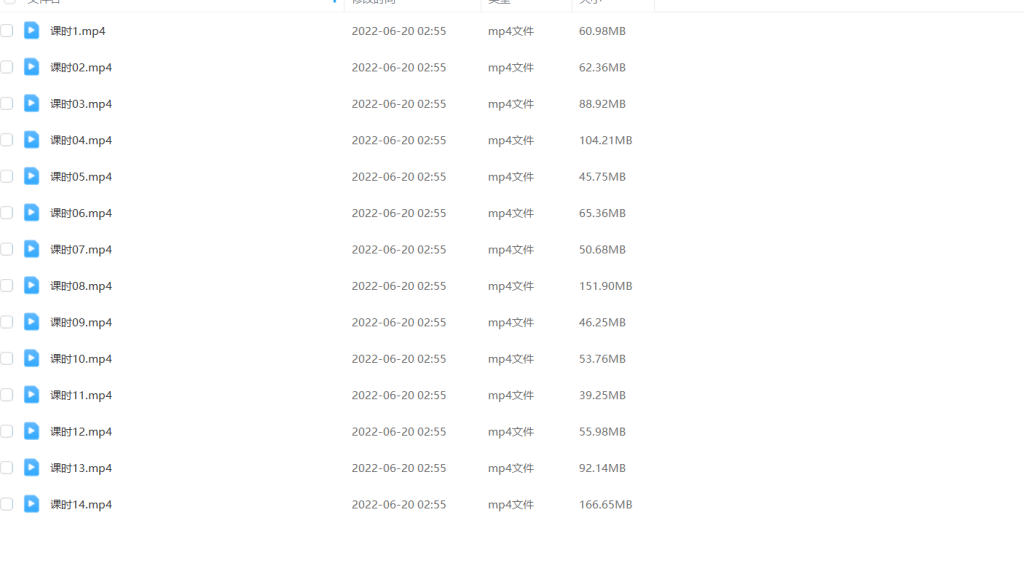Select 课时08.mp4 using its checkbox
Viewport: 1024px width, 566px height.
[6, 286]
